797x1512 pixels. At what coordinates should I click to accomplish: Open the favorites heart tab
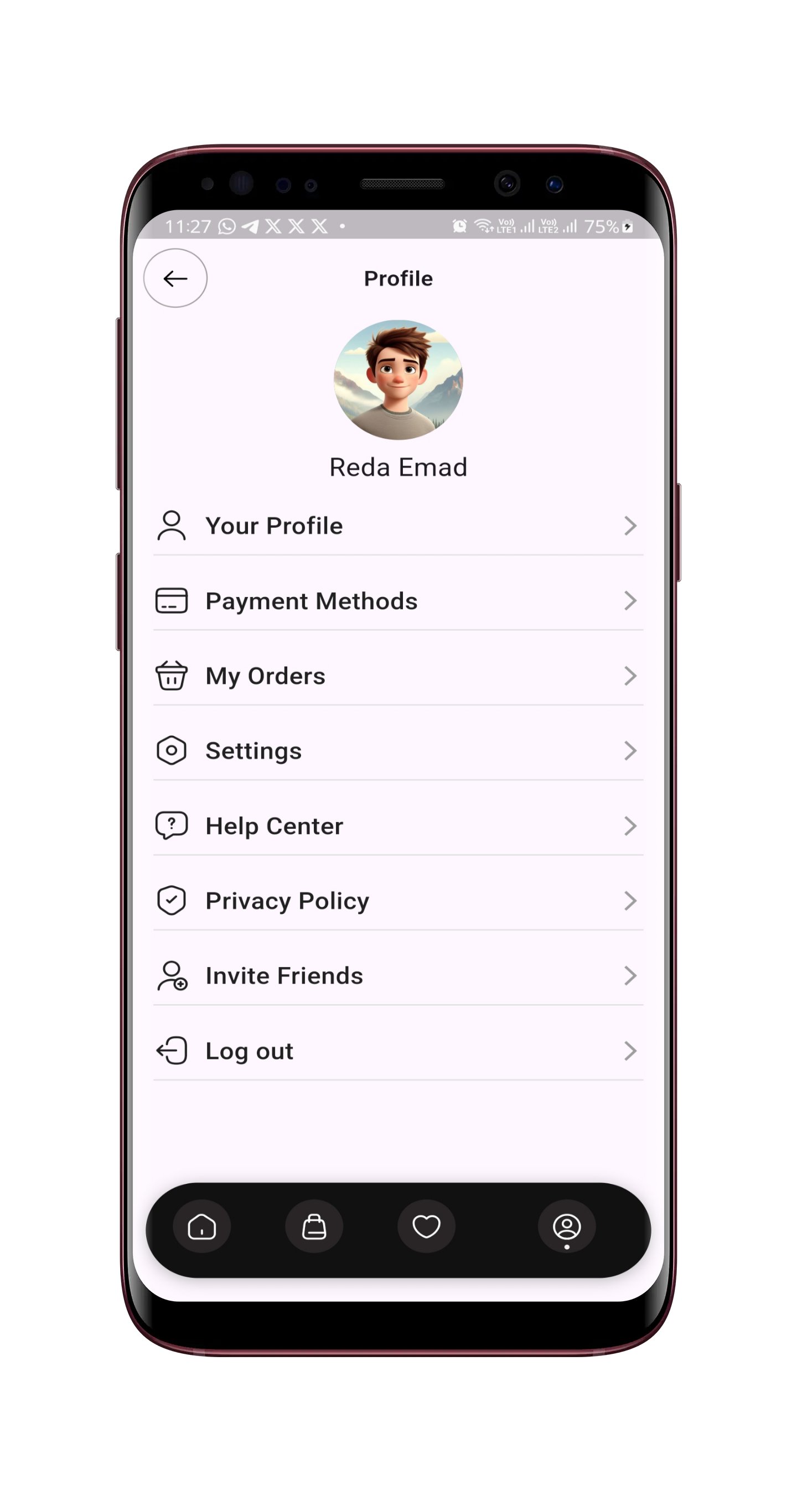(426, 1226)
